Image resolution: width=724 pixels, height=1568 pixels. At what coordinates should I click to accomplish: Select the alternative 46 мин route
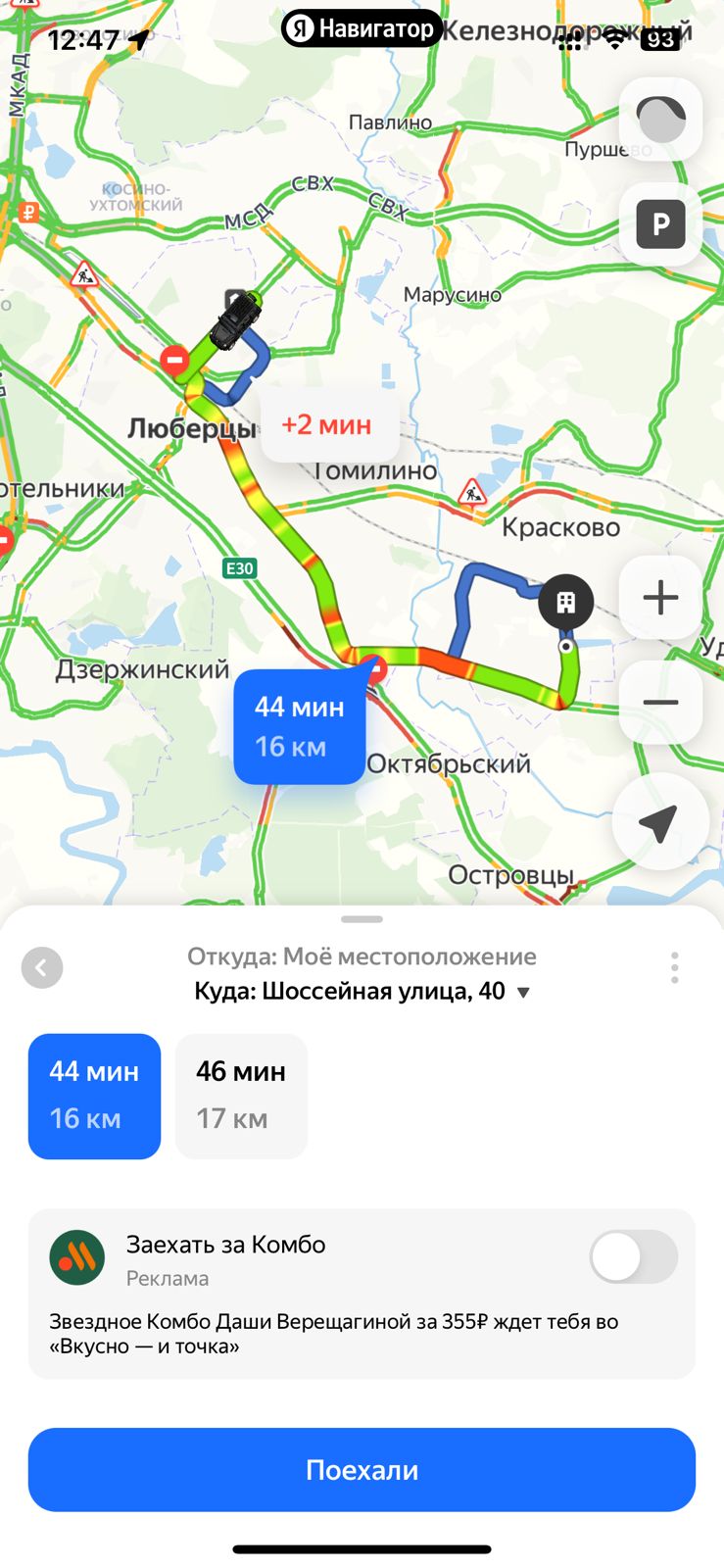point(241,1095)
